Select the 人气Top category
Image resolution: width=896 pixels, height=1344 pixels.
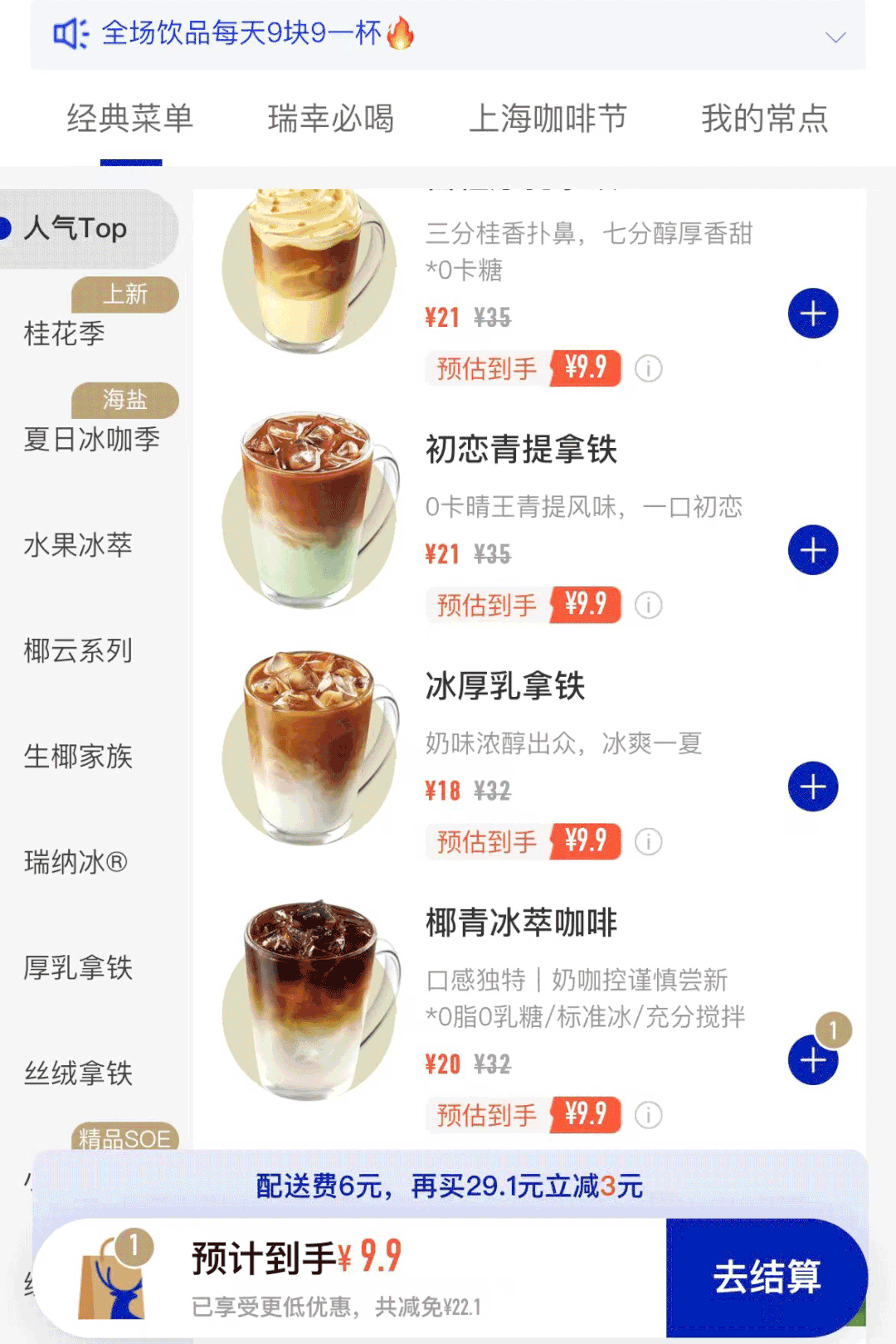pos(79,230)
